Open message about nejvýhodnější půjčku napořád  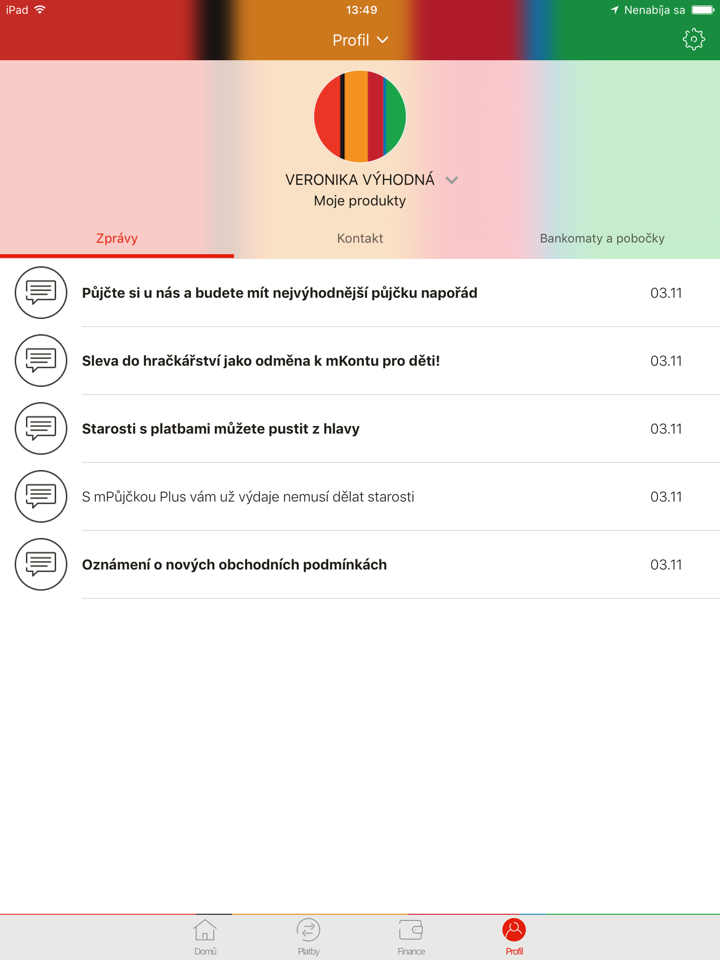point(280,293)
